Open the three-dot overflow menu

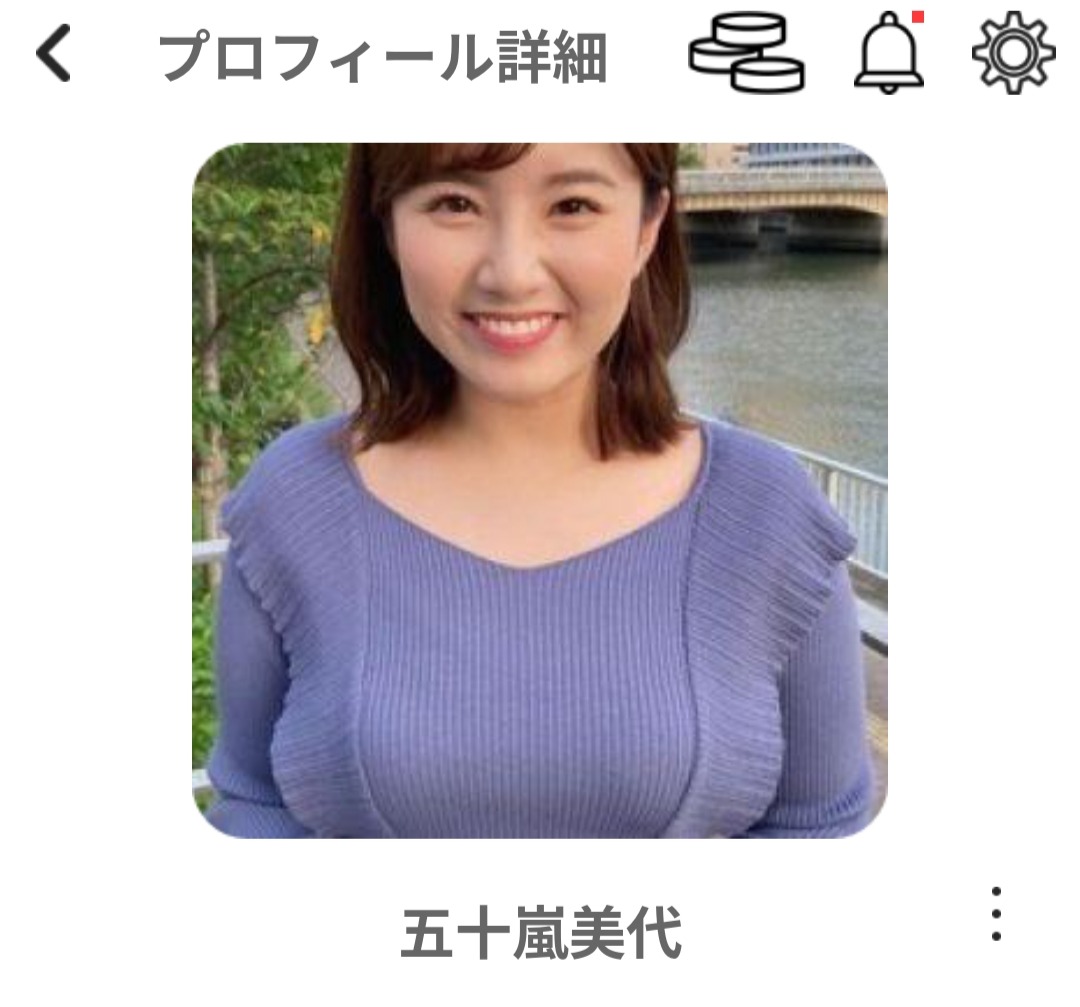(996, 913)
